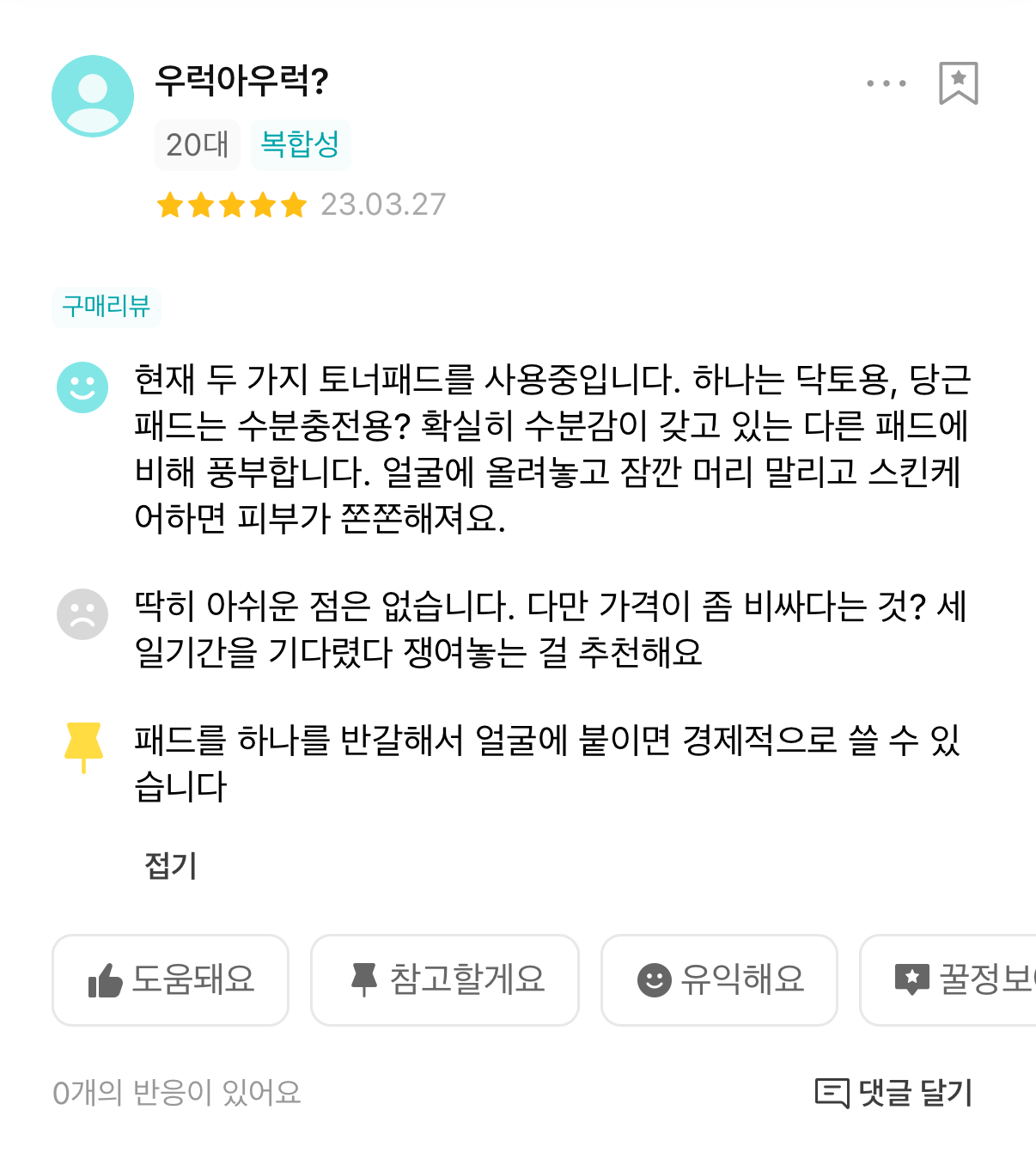Collapse the review with 접기
Image resolution: width=1036 pixels, height=1171 pixels.
171,864
